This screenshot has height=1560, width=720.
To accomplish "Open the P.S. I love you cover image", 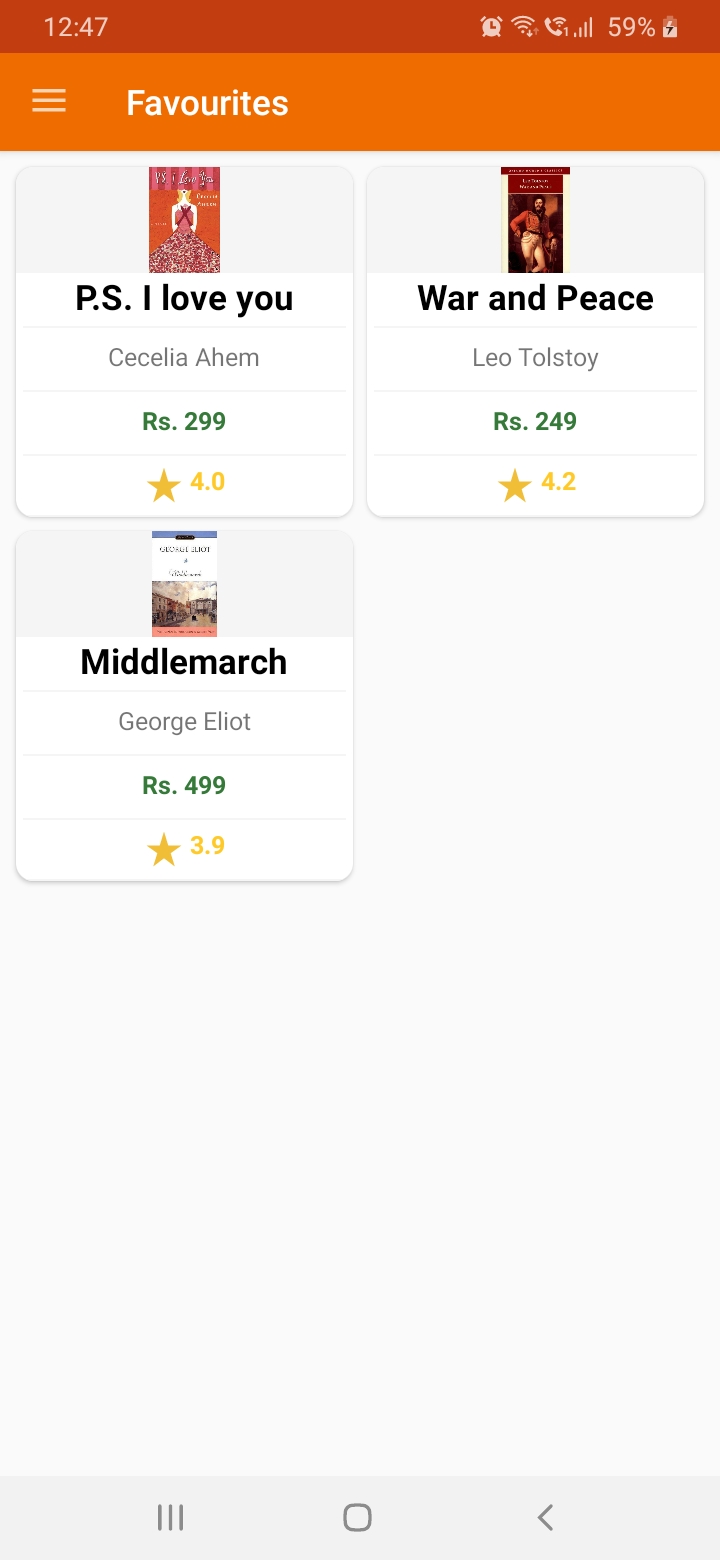I will click(184, 219).
